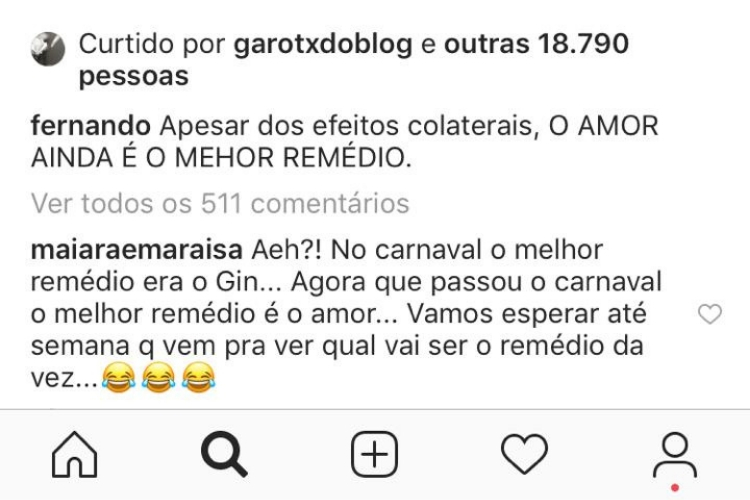This screenshot has height=500, width=750.
Task: Like the maiaraemaraisa comment
Action: (709, 315)
